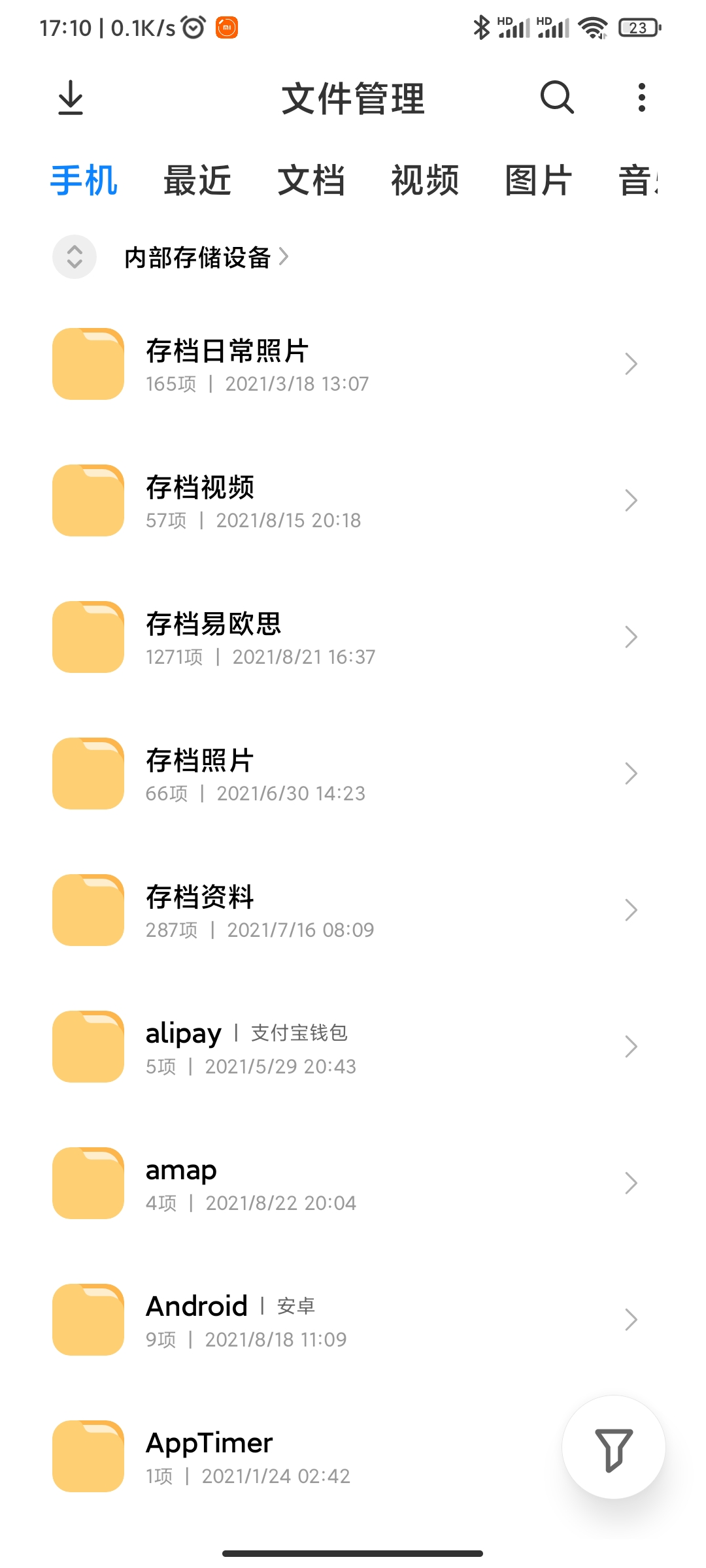Tap the Android folder icon
The image size is (706, 1568).
[88, 1319]
